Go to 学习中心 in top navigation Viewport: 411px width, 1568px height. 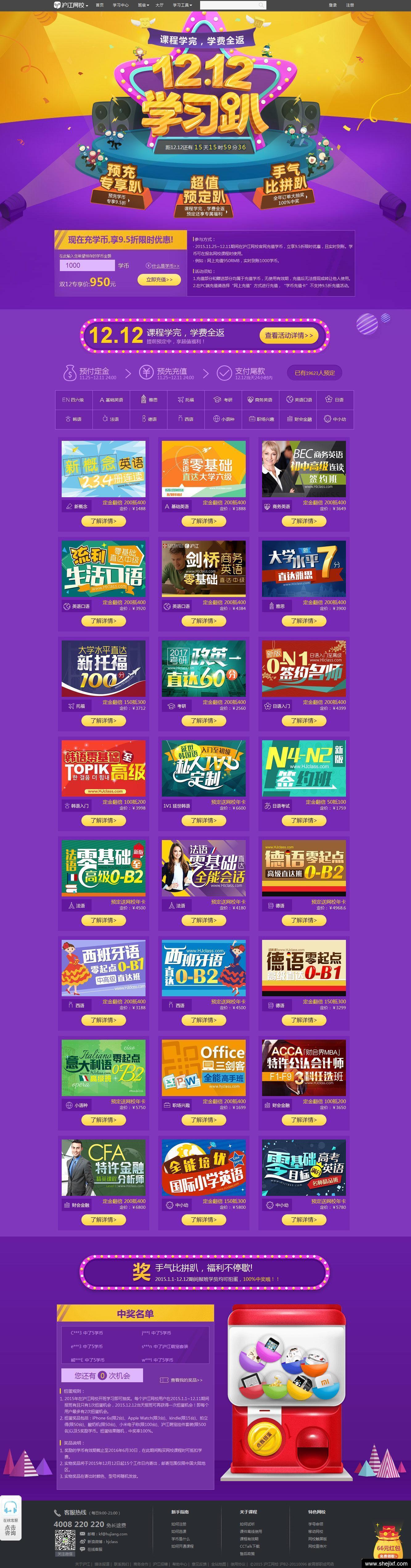click(121, 5)
